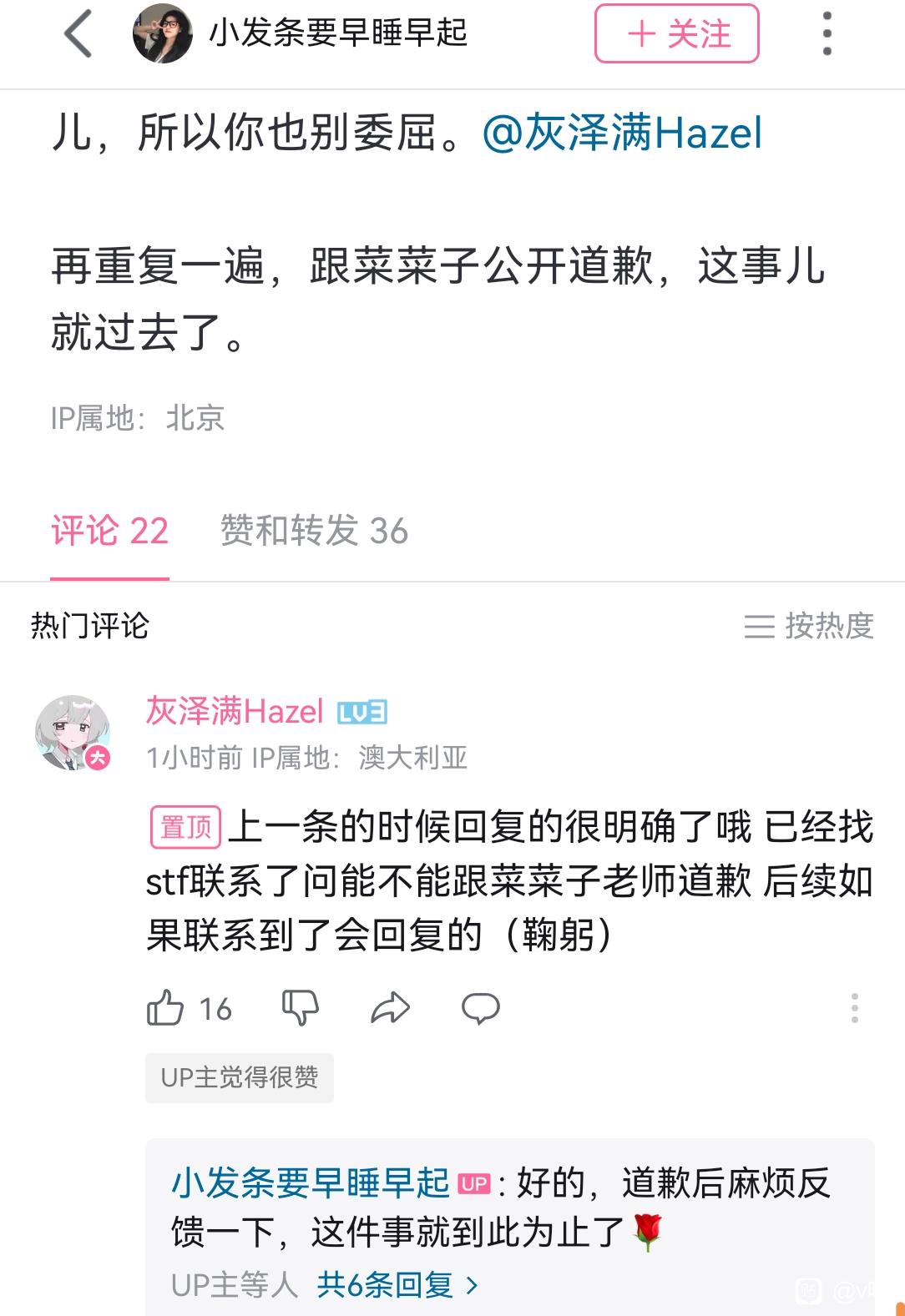Image resolution: width=905 pixels, height=1316 pixels.
Task: Share 灰泽满Hazel's pinned comment
Action: pos(390,1008)
